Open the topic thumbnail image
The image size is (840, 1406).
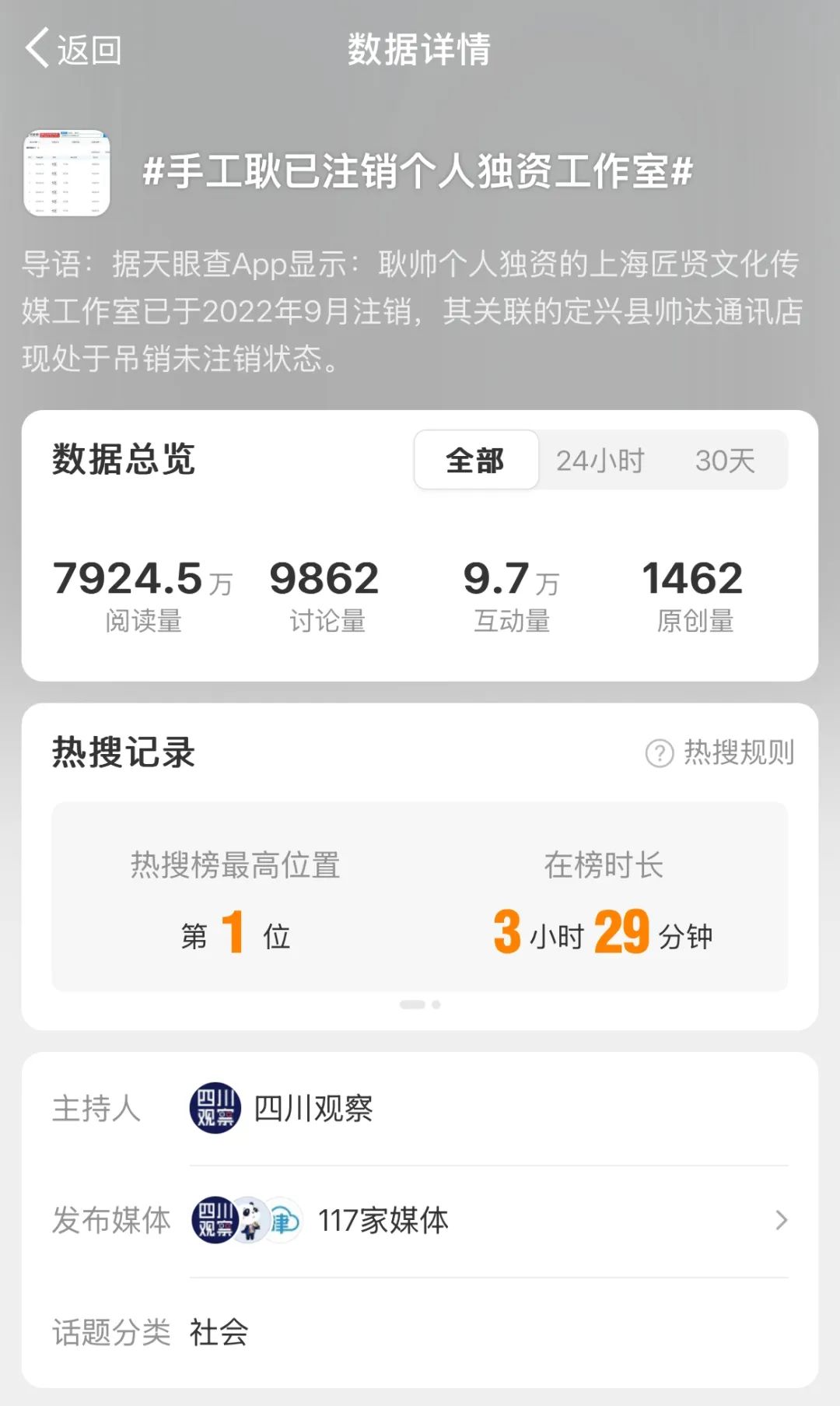point(67,173)
